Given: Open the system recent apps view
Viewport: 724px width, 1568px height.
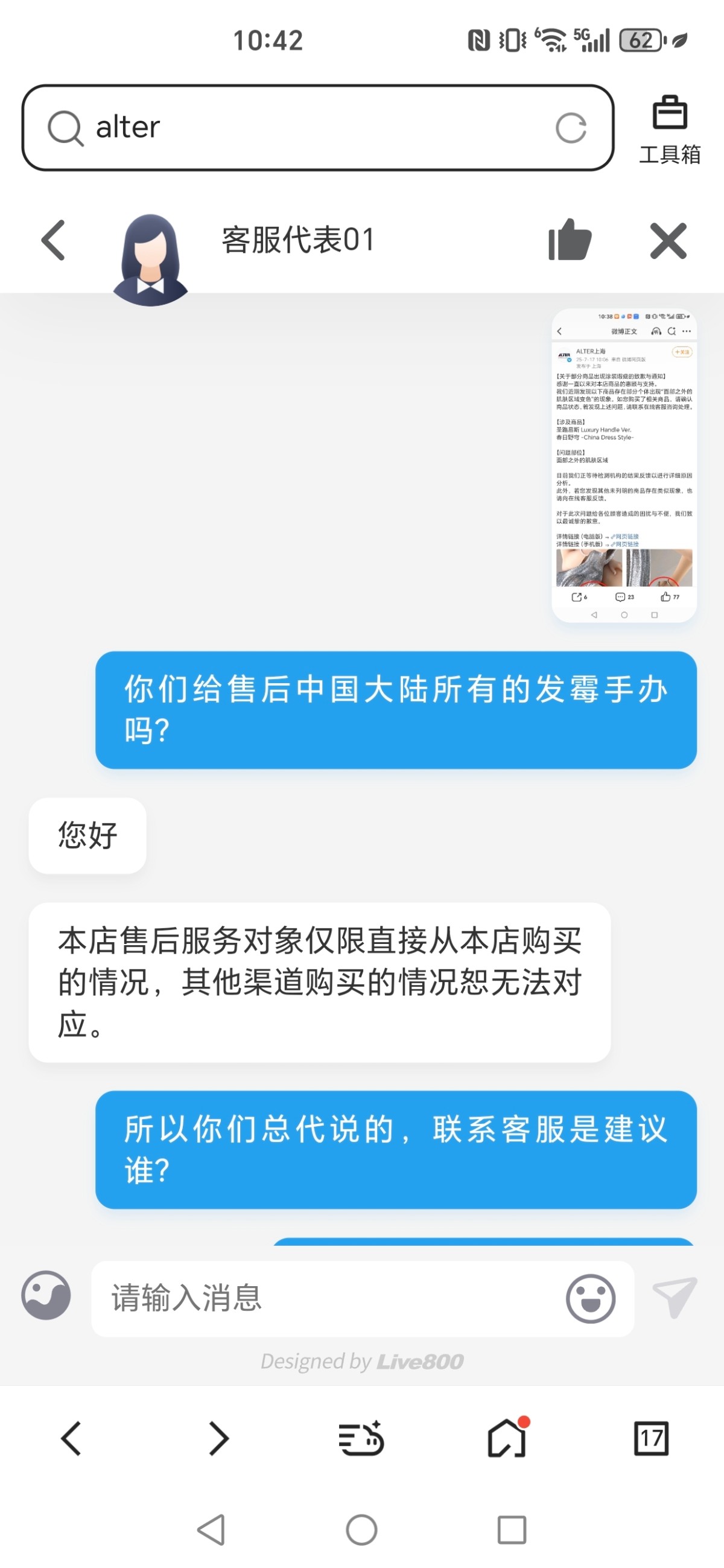Looking at the screenshot, I should click(x=512, y=1529).
